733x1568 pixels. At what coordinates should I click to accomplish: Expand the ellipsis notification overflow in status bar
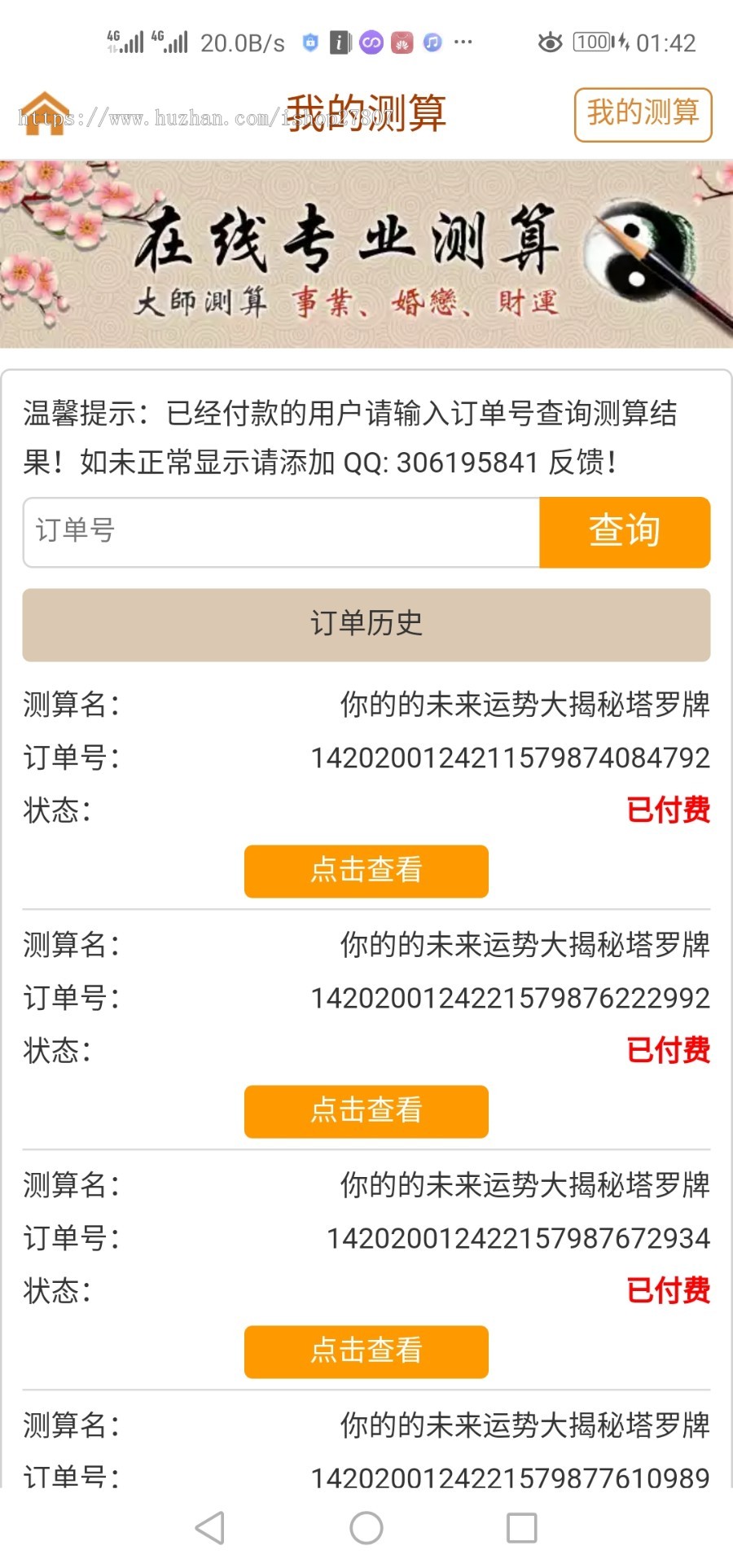(x=464, y=42)
